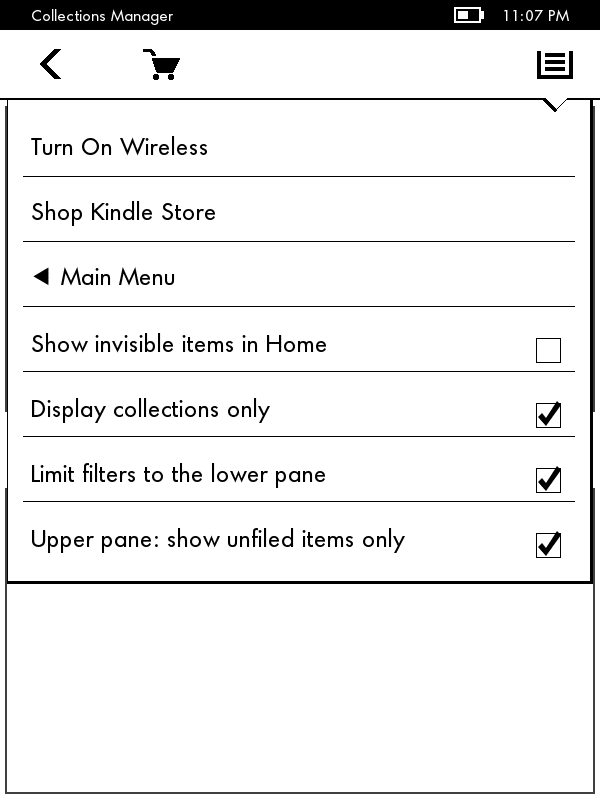
Task: Toggle Limit filters to the lower pane
Action: pyautogui.click(x=548, y=479)
